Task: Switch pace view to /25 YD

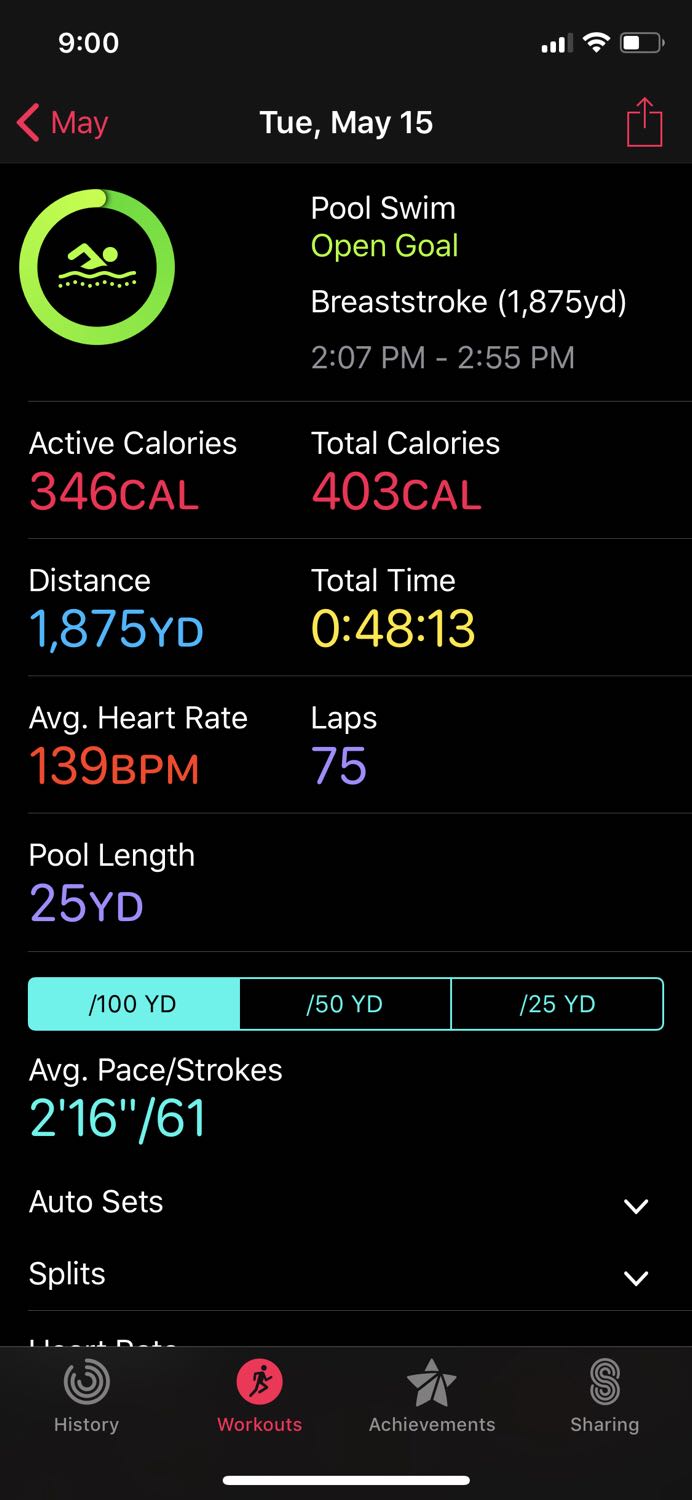Action: 557,1004
